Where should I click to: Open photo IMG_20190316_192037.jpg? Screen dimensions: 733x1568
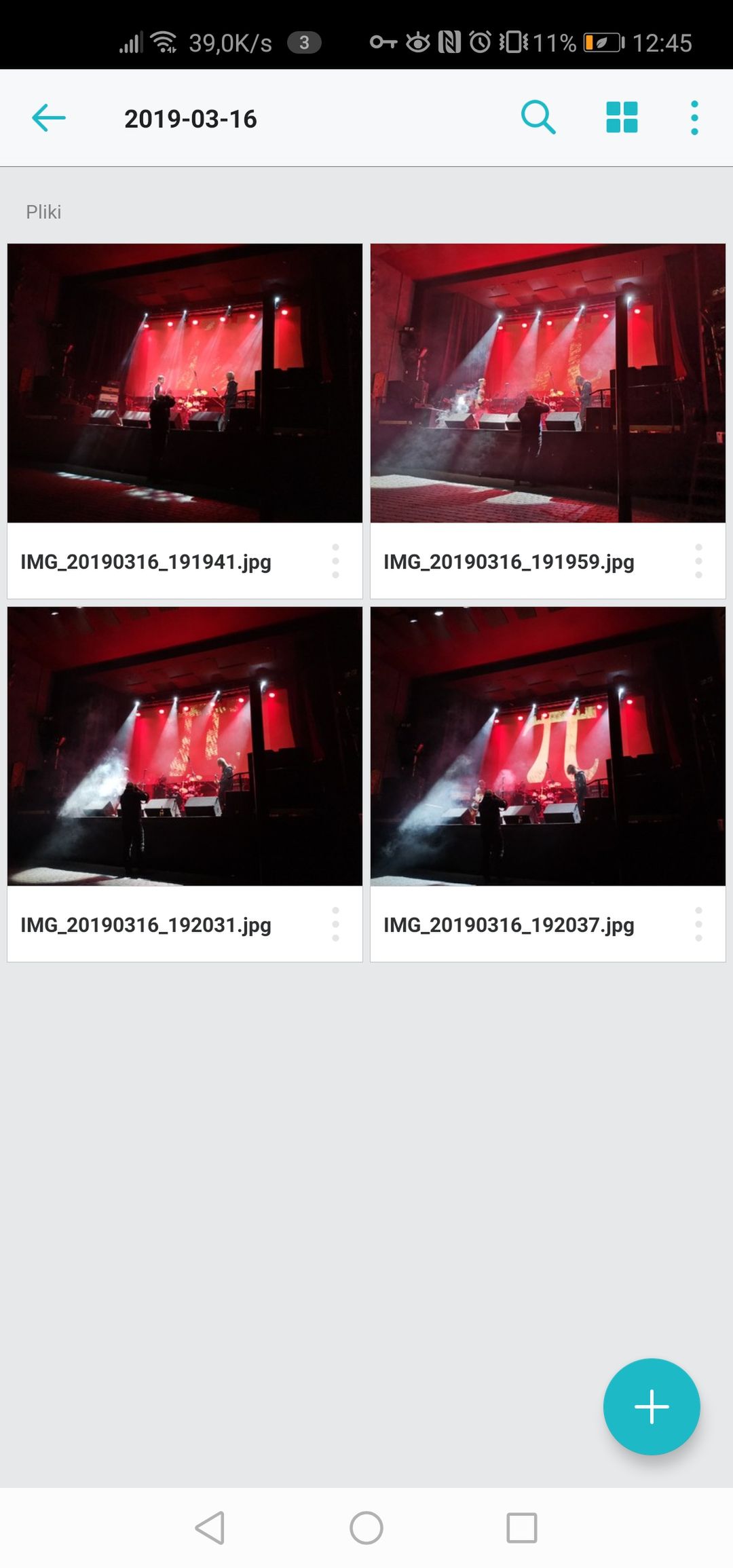pyautogui.click(x=548, y=746)
